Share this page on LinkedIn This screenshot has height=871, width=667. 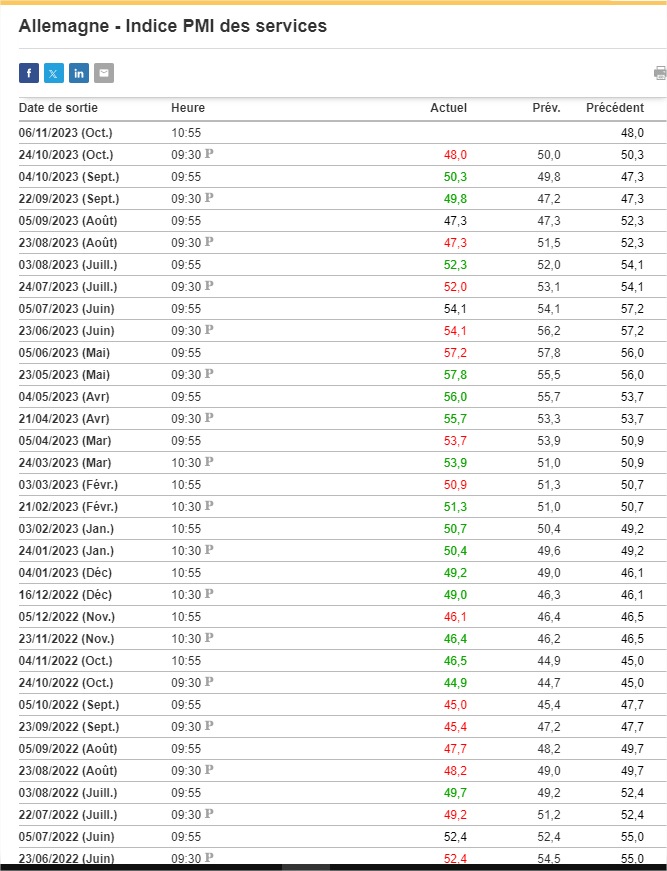(x=79, y=73)
